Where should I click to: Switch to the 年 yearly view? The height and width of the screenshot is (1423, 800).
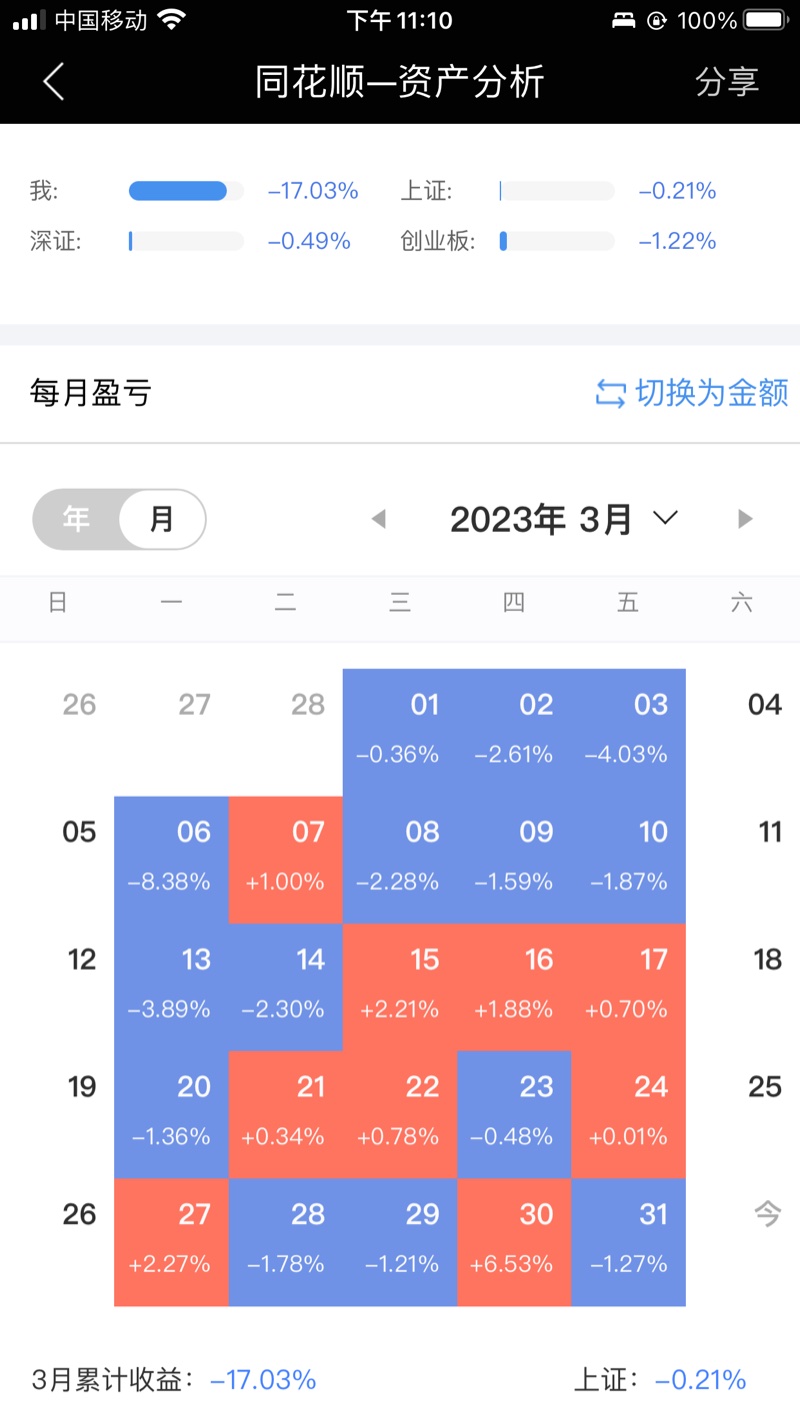77,519
